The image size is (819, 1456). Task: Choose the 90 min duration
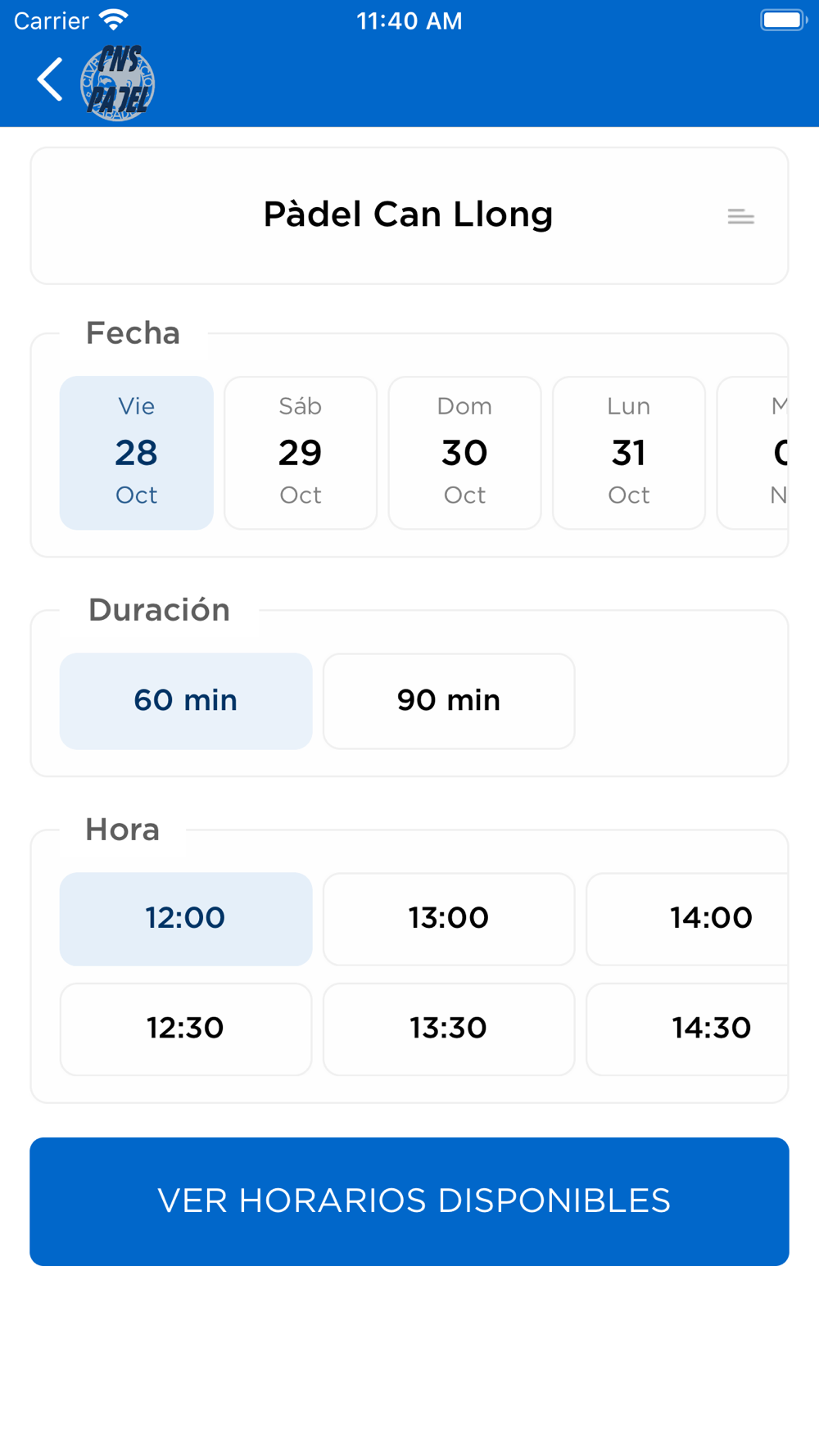click(449, 701)
